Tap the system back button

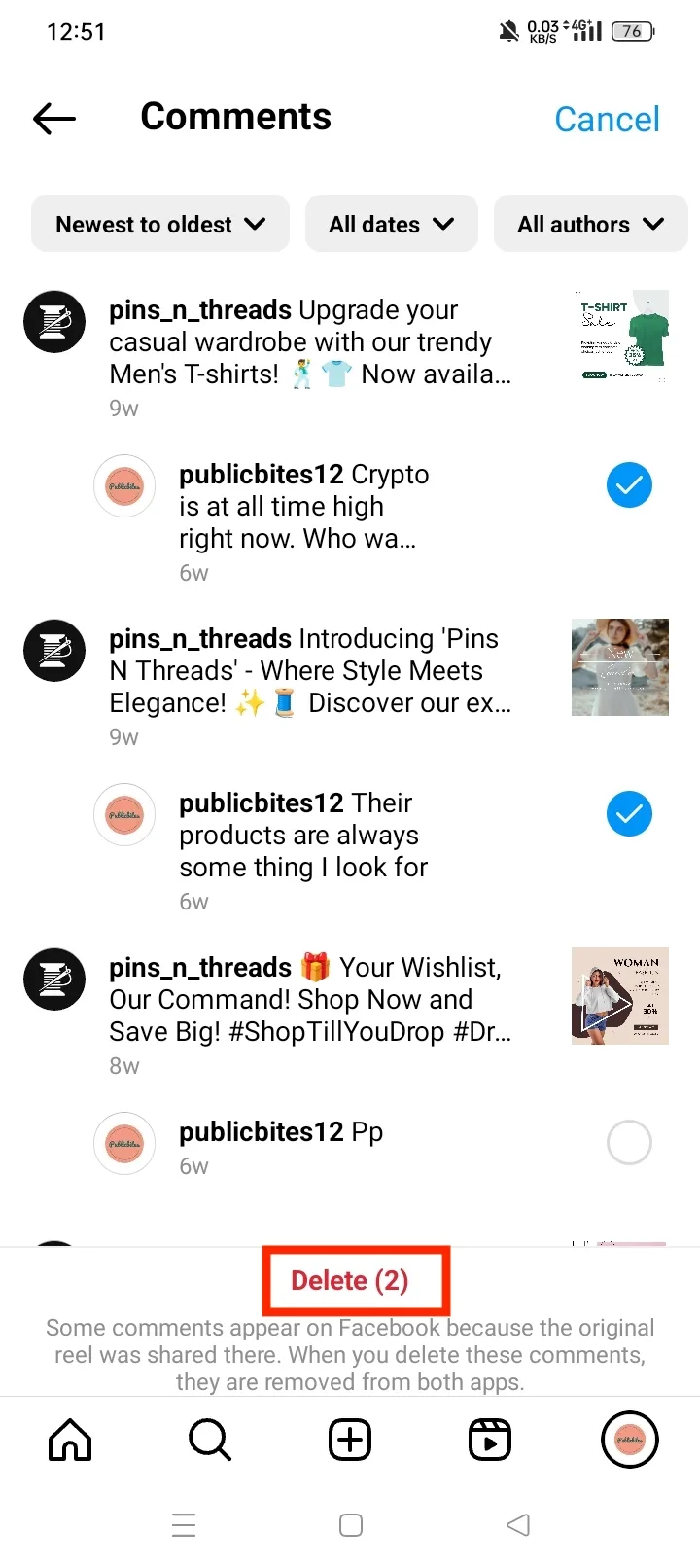tap(518, 1525)
